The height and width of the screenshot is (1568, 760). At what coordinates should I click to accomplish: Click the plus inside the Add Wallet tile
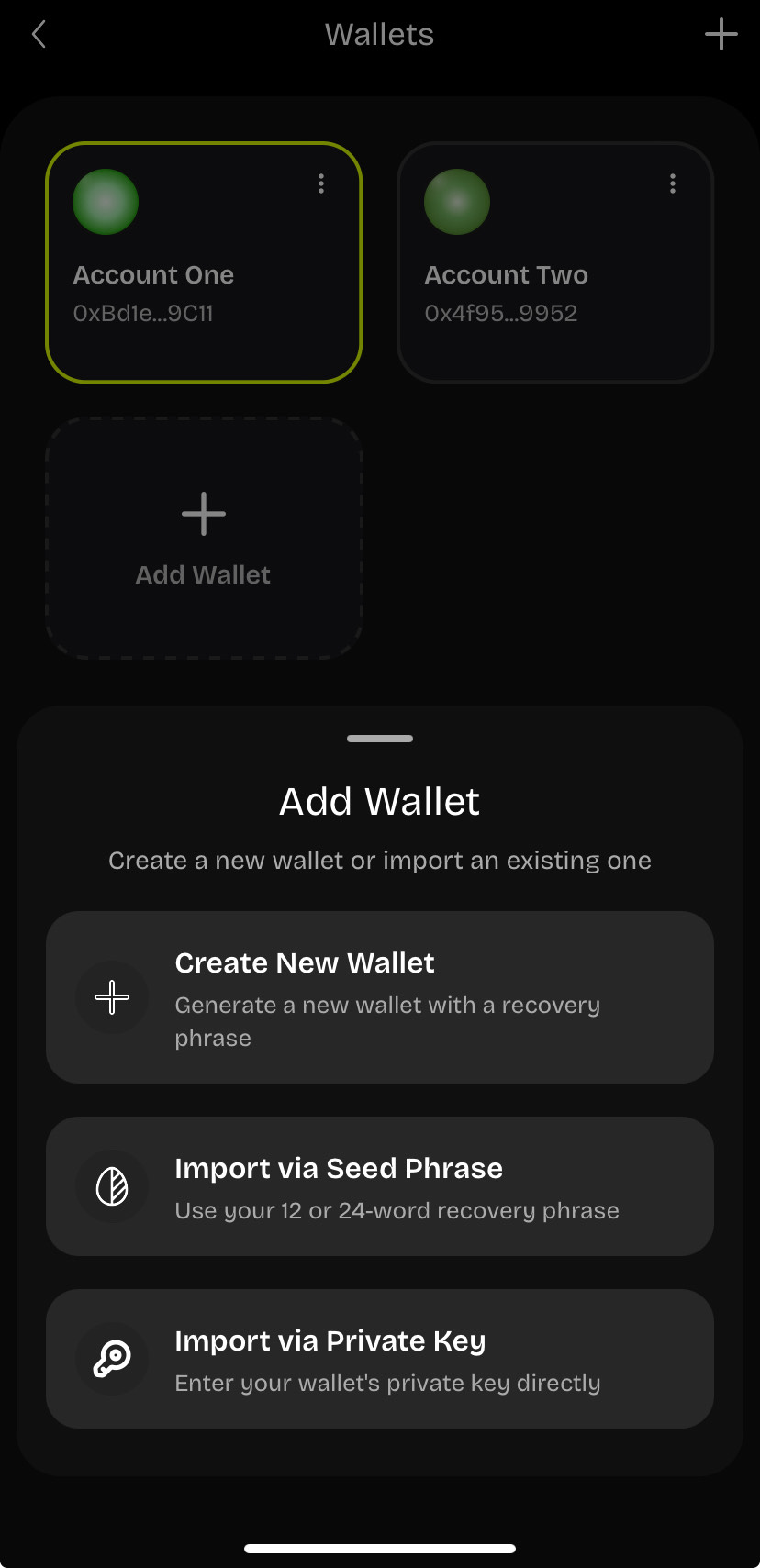coord(203,514)
